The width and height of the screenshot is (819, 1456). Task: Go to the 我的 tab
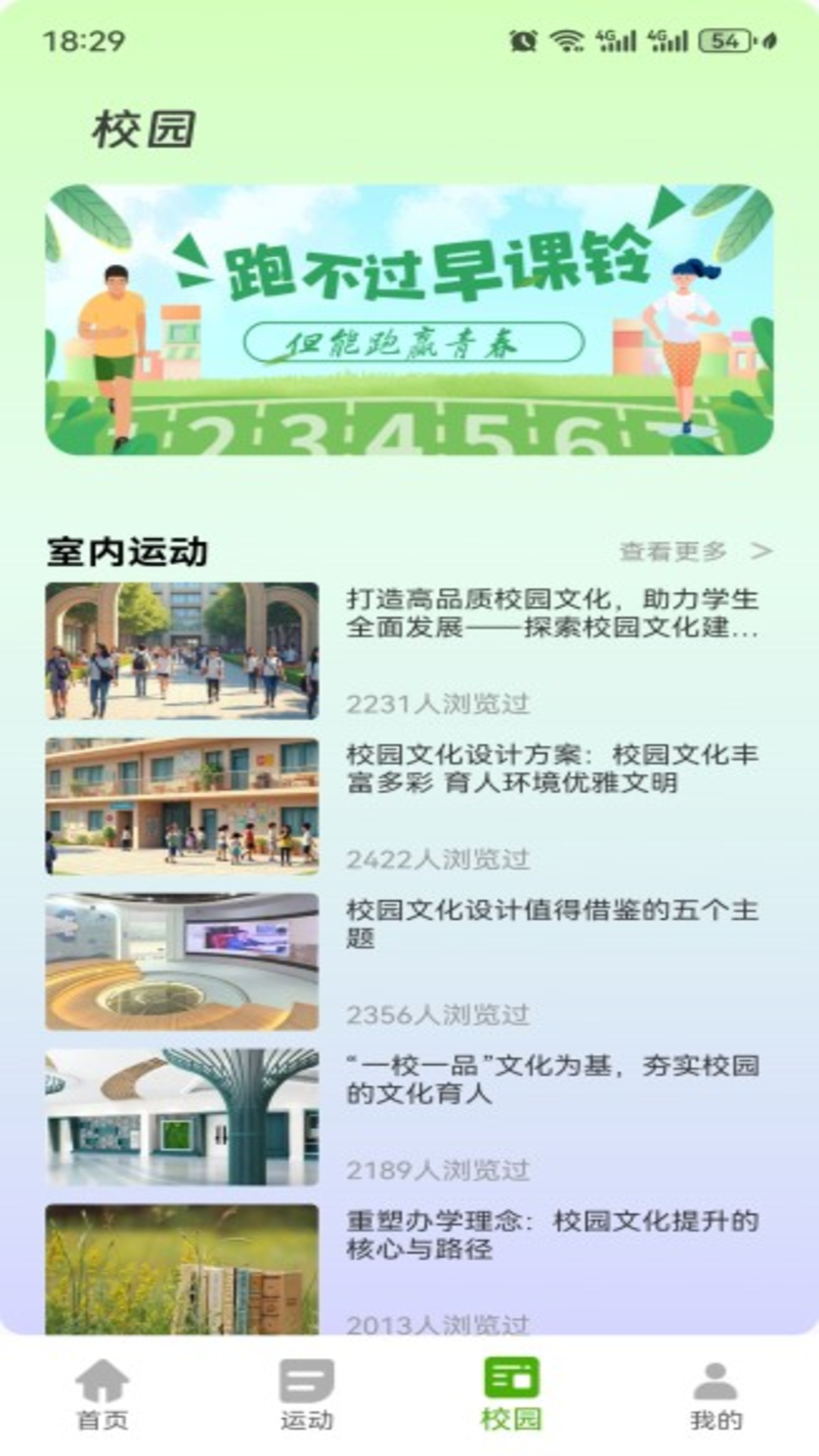pyautogui.click(x=715, y=1395)
